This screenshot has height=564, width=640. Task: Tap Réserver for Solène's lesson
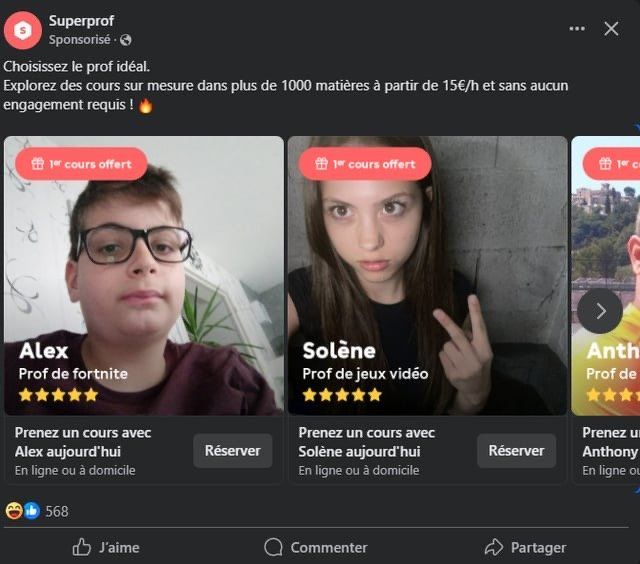[516, 451]
